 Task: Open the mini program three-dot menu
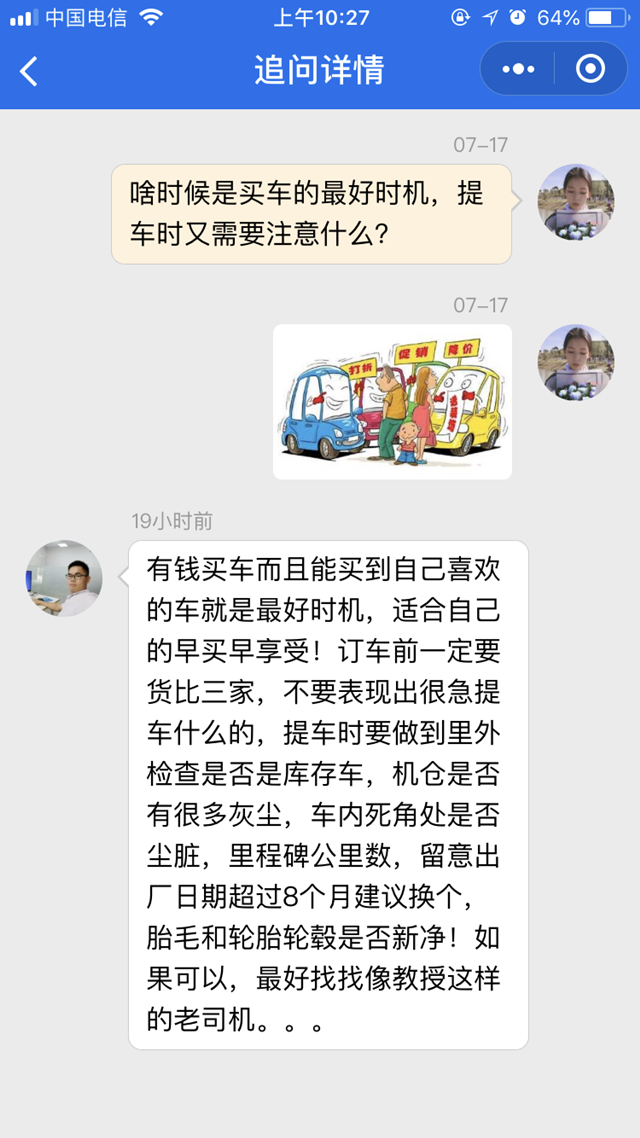point(518,69)
